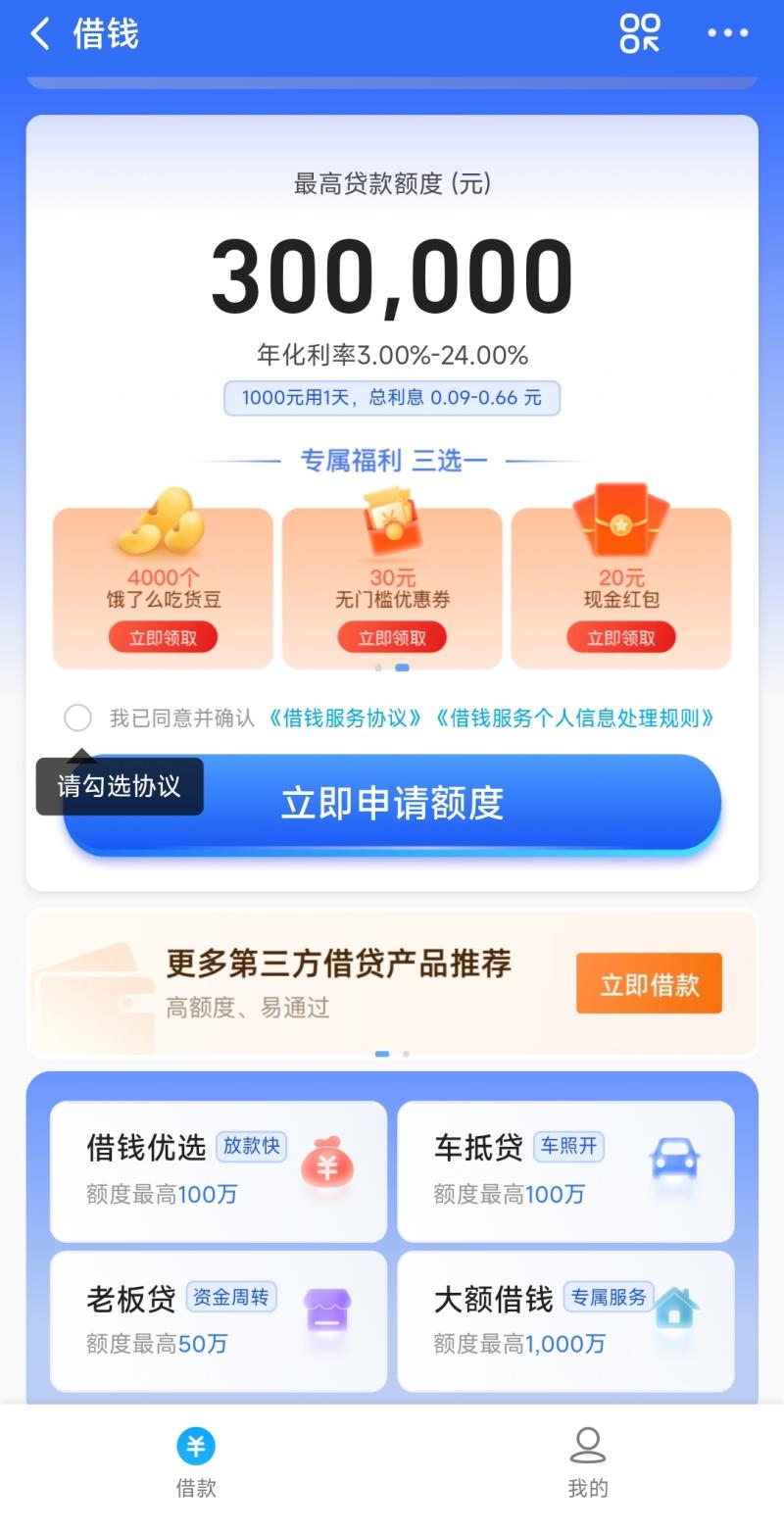Open the scan icon in top bar
This screenshot has width=784, height=1533.
click(640, 33)
